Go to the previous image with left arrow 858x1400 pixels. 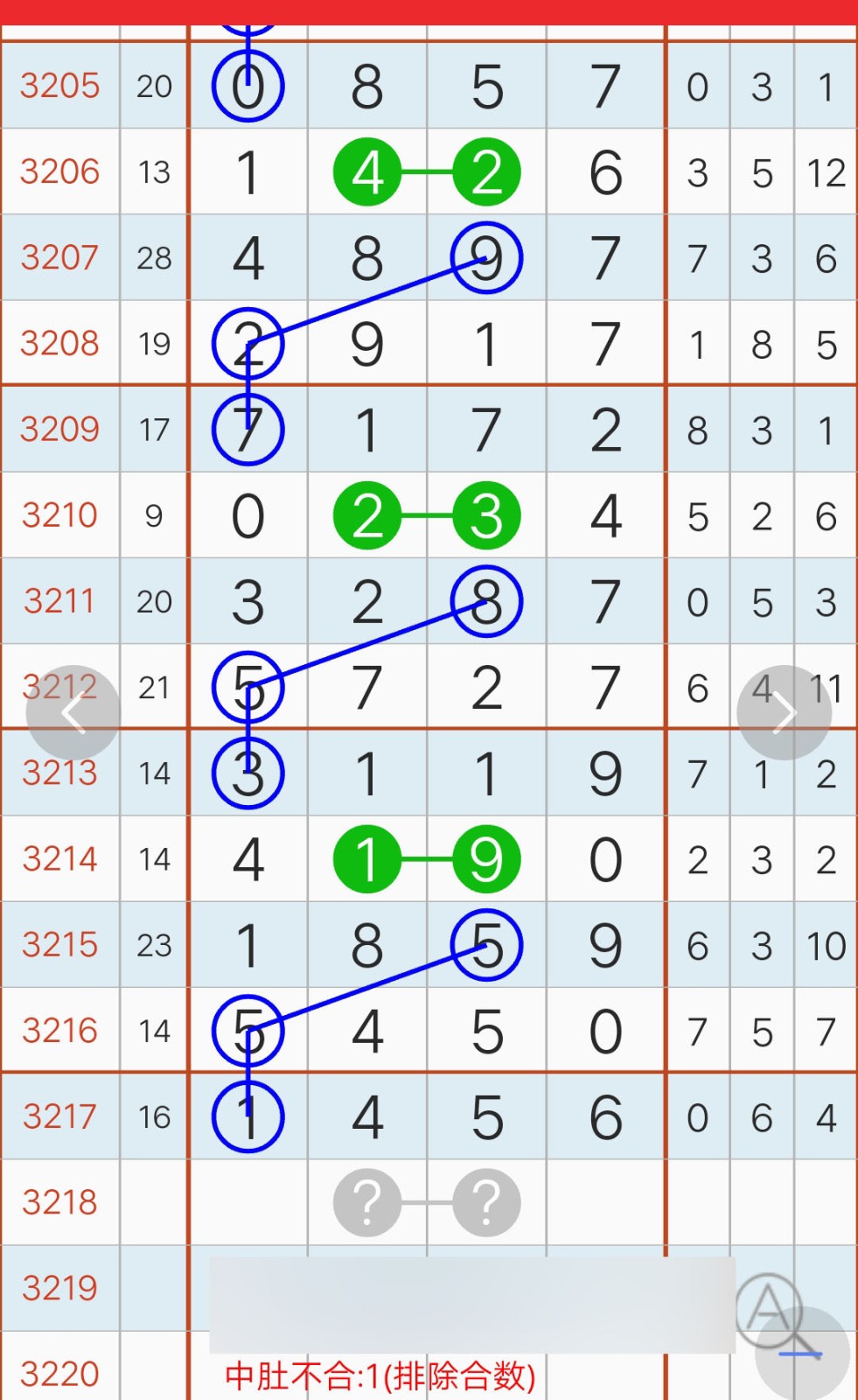[73, 713]
